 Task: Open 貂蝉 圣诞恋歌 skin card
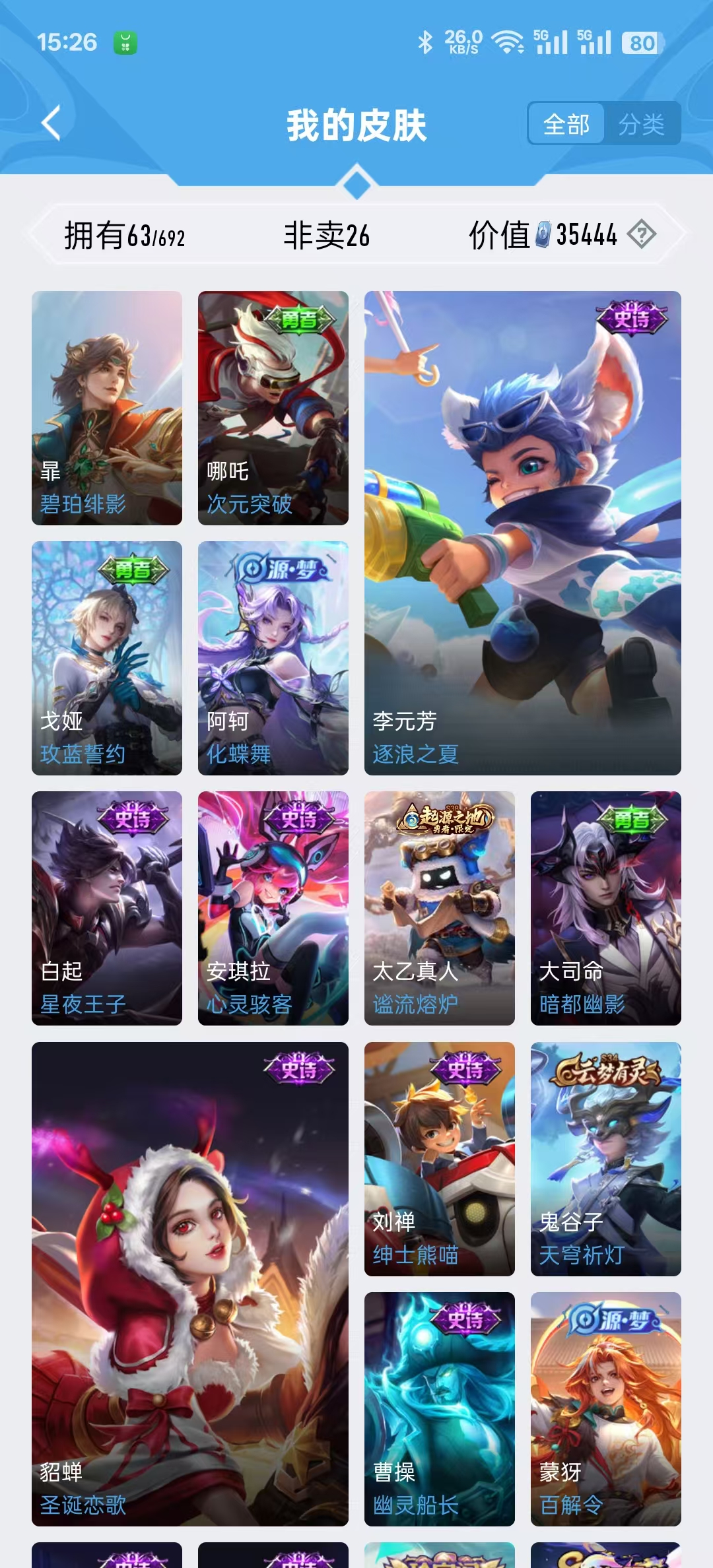point(190,1284)
